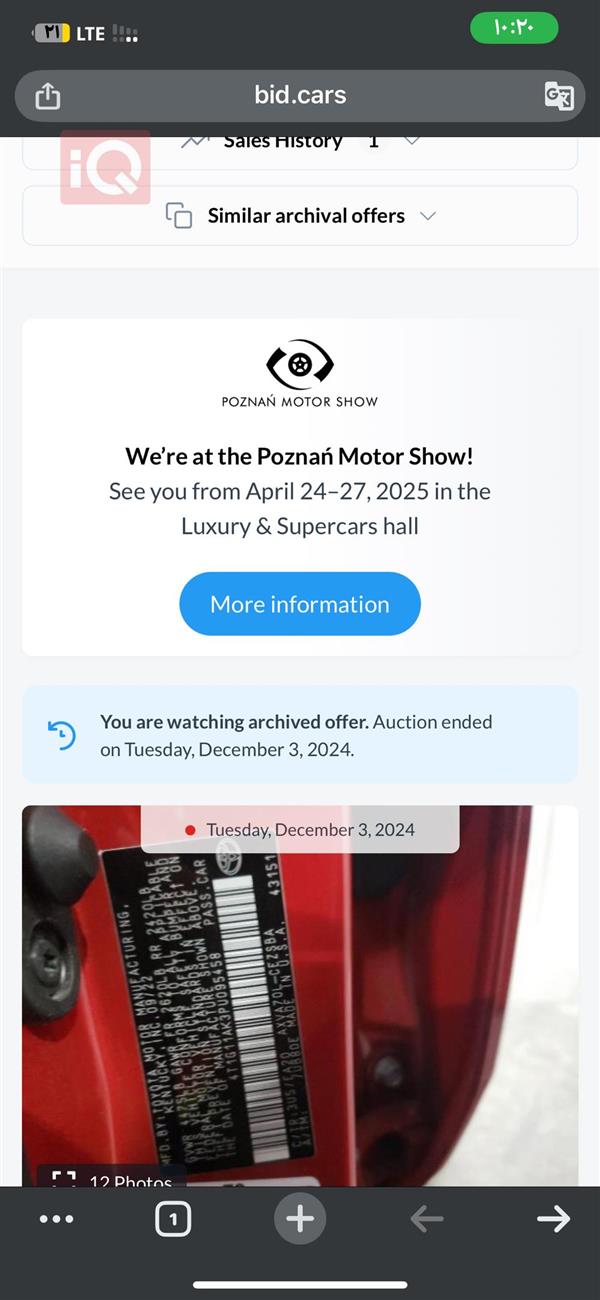Translate the page with the translate icon
This screenshot has width=600, height=1300.
pyautogui.click(x=558, y=96)
